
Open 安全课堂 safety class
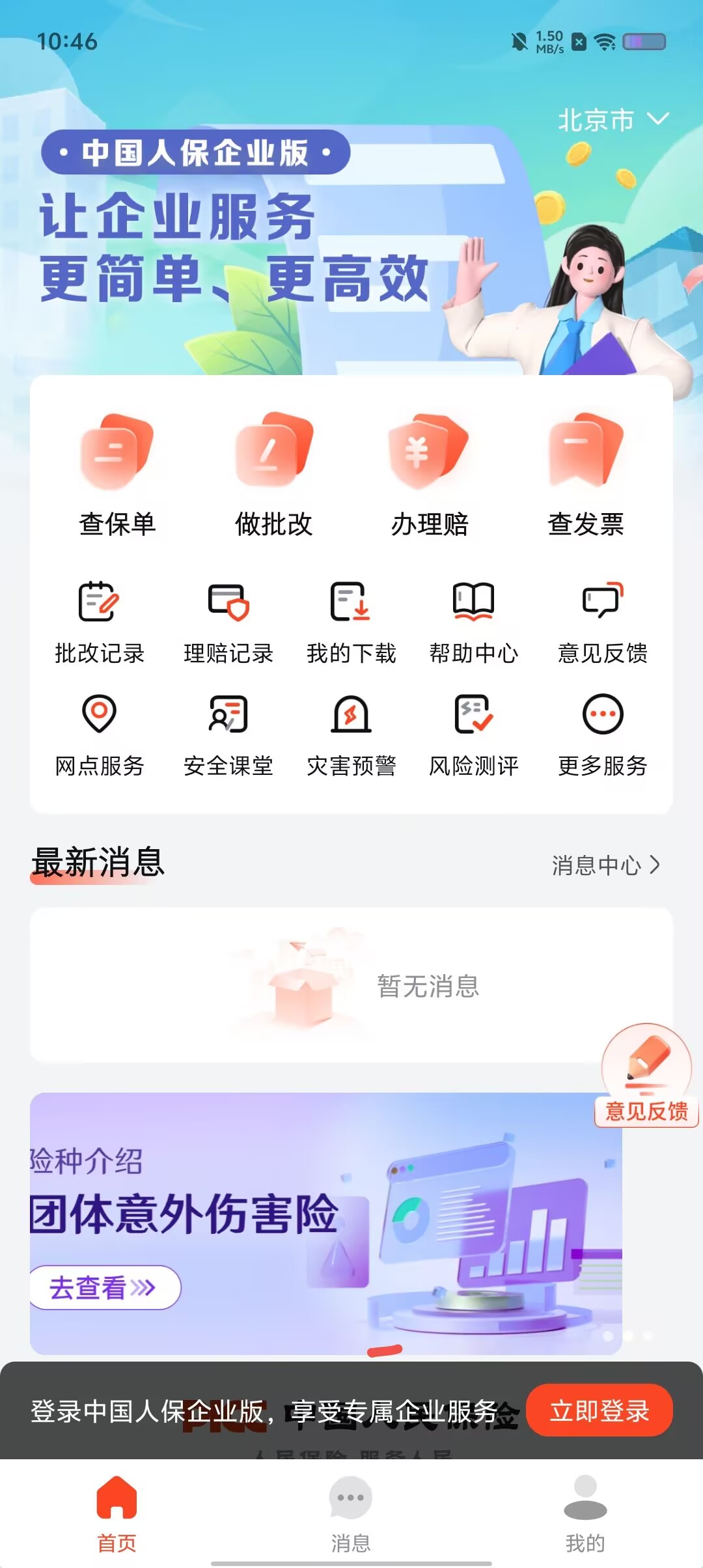[x=228, y=735]
